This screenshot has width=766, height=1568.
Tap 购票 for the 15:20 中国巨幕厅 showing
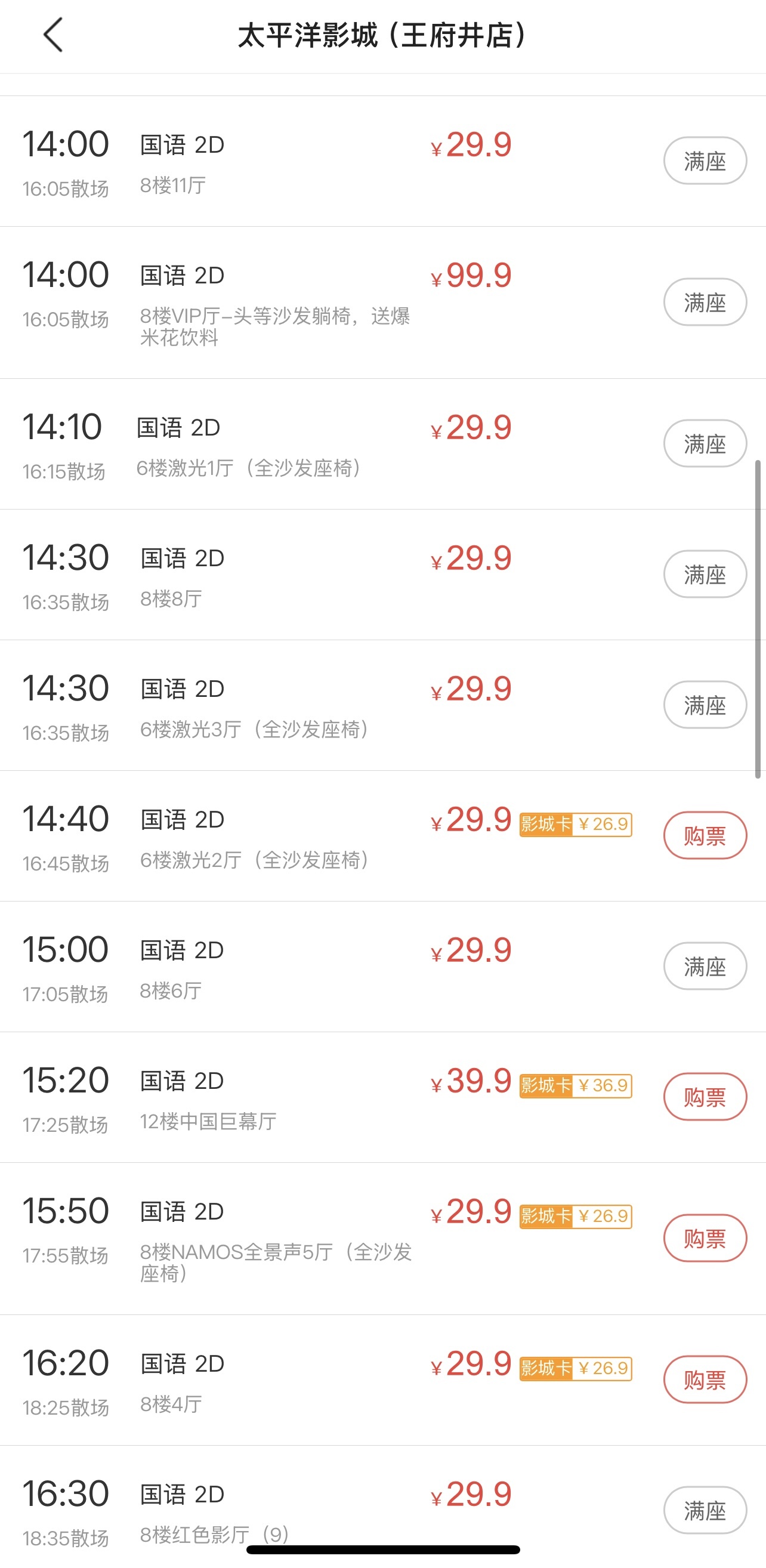[705, 1096]
